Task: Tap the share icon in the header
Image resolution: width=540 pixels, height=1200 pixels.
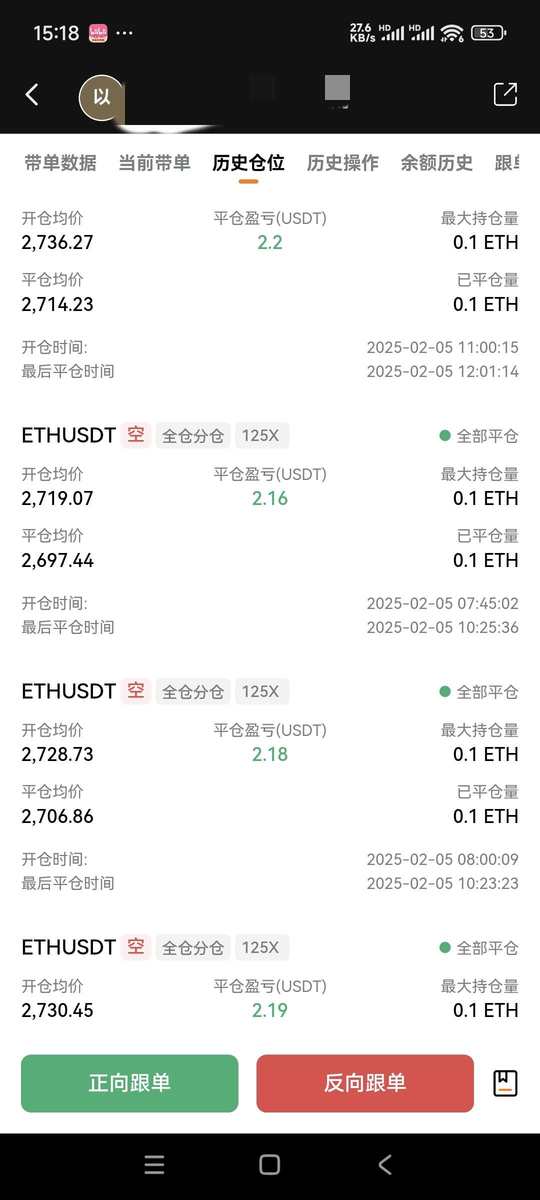Action: (506, 94)
